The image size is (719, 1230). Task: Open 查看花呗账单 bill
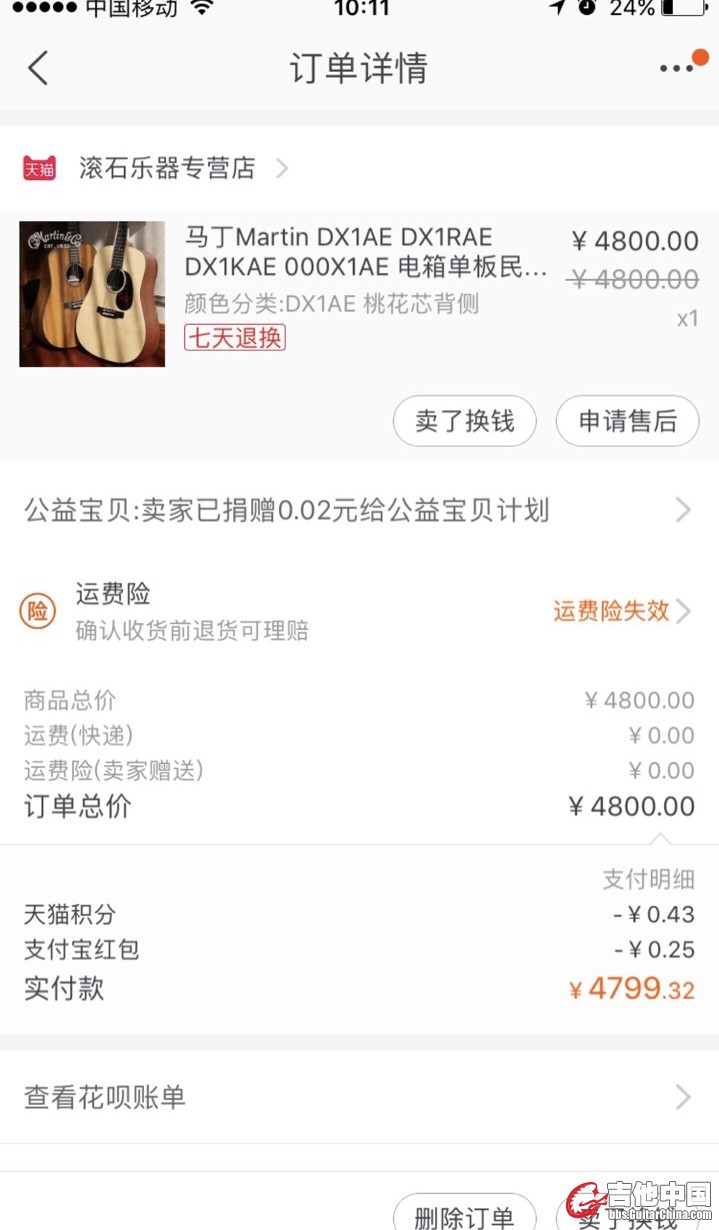tap(358, 1097)
